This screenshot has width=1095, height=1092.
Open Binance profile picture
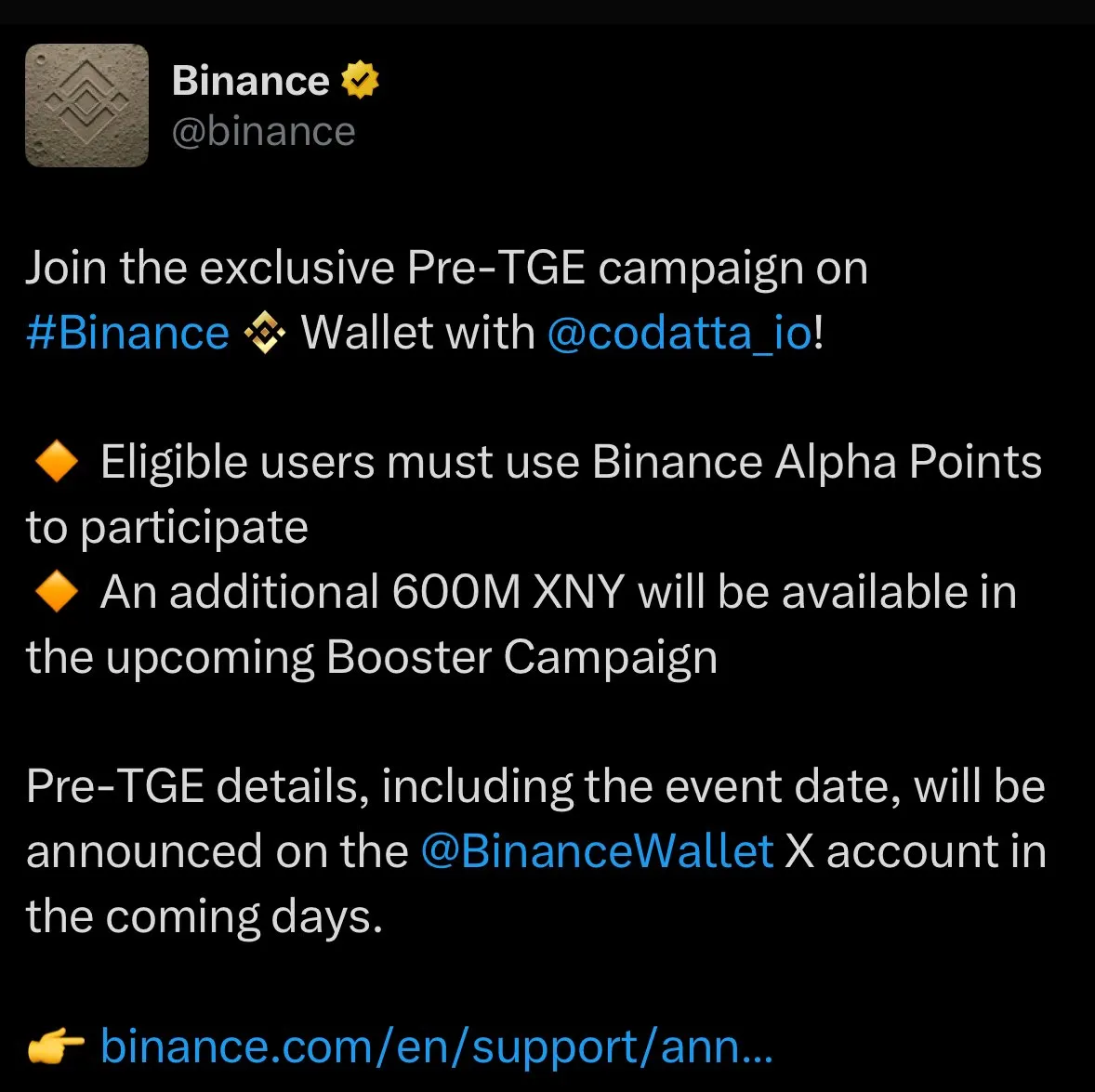pos(86,105)
